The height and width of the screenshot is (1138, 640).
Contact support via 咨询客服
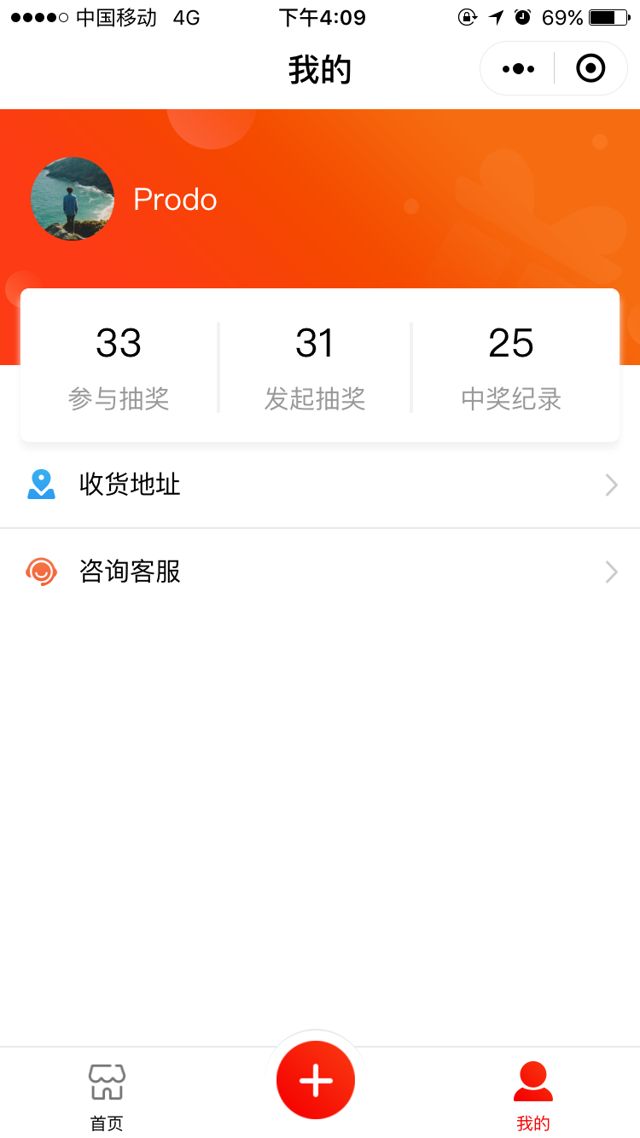coord(320,572)
